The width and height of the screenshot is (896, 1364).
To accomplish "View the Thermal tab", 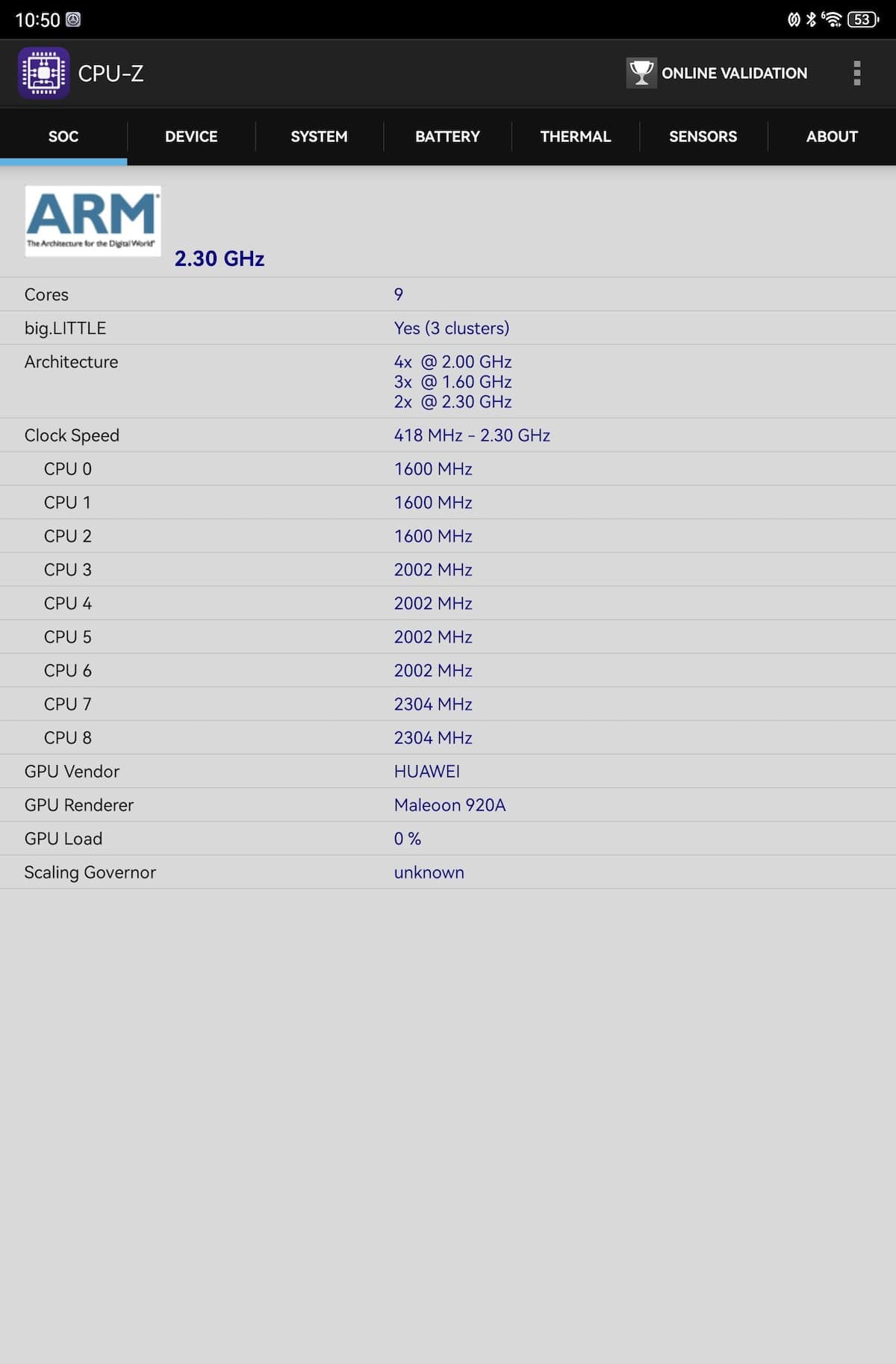I will tap(575, 137).
